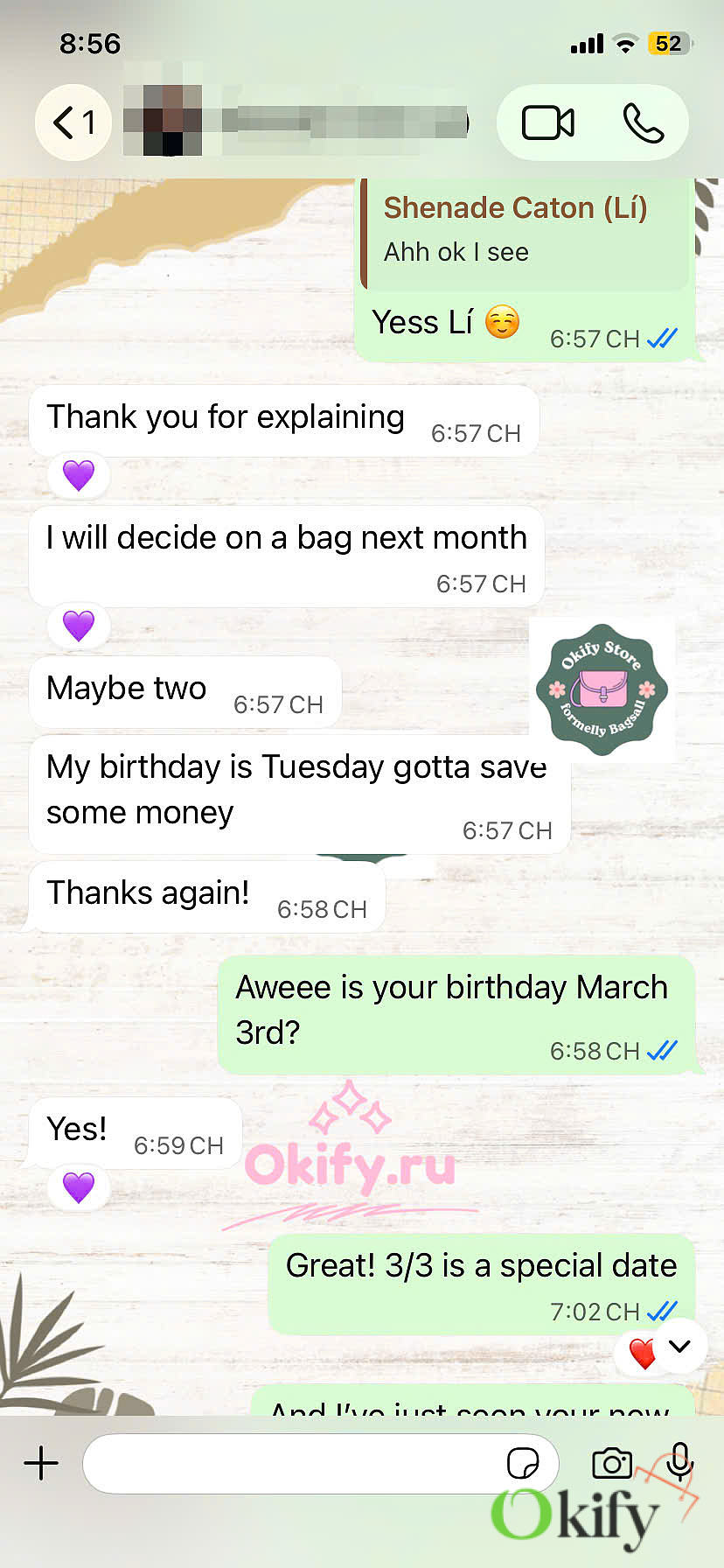Viewport: 724px width, 1568px height.
Task: Tap the microphone to record voice message
Action: pos(679,1461)
